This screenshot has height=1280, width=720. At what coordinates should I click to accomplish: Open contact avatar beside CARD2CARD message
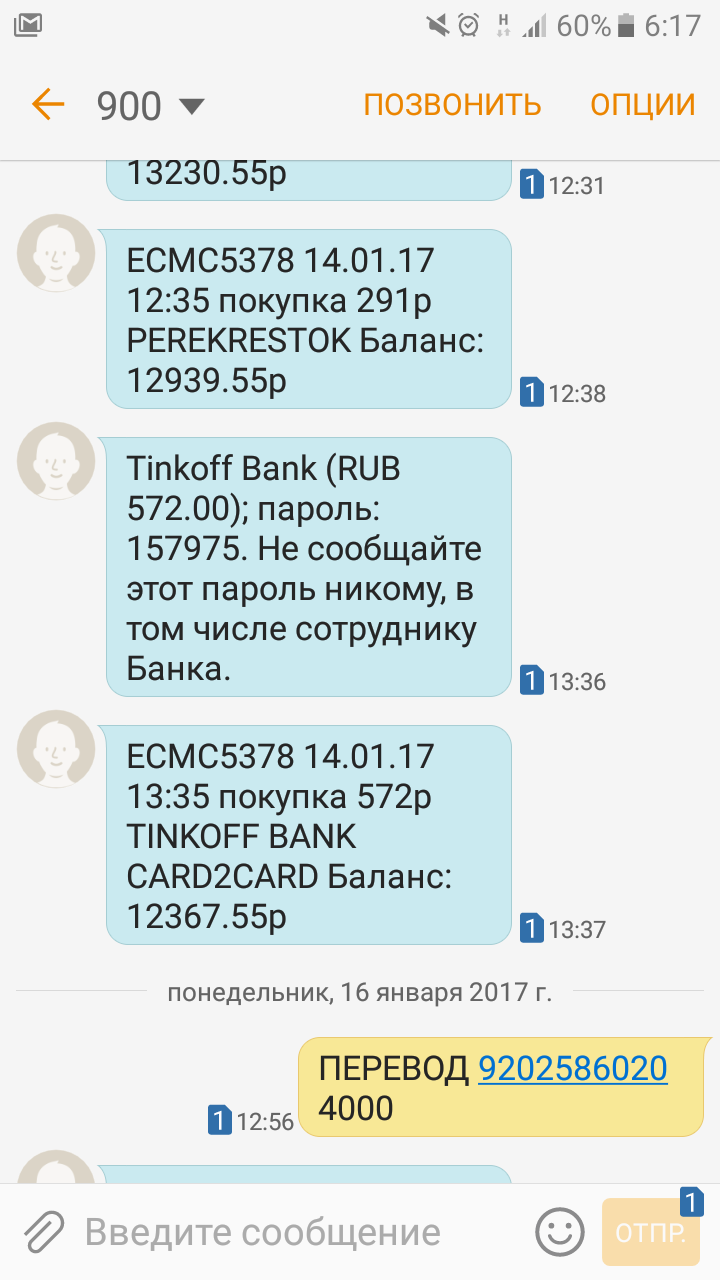(56, 748)
